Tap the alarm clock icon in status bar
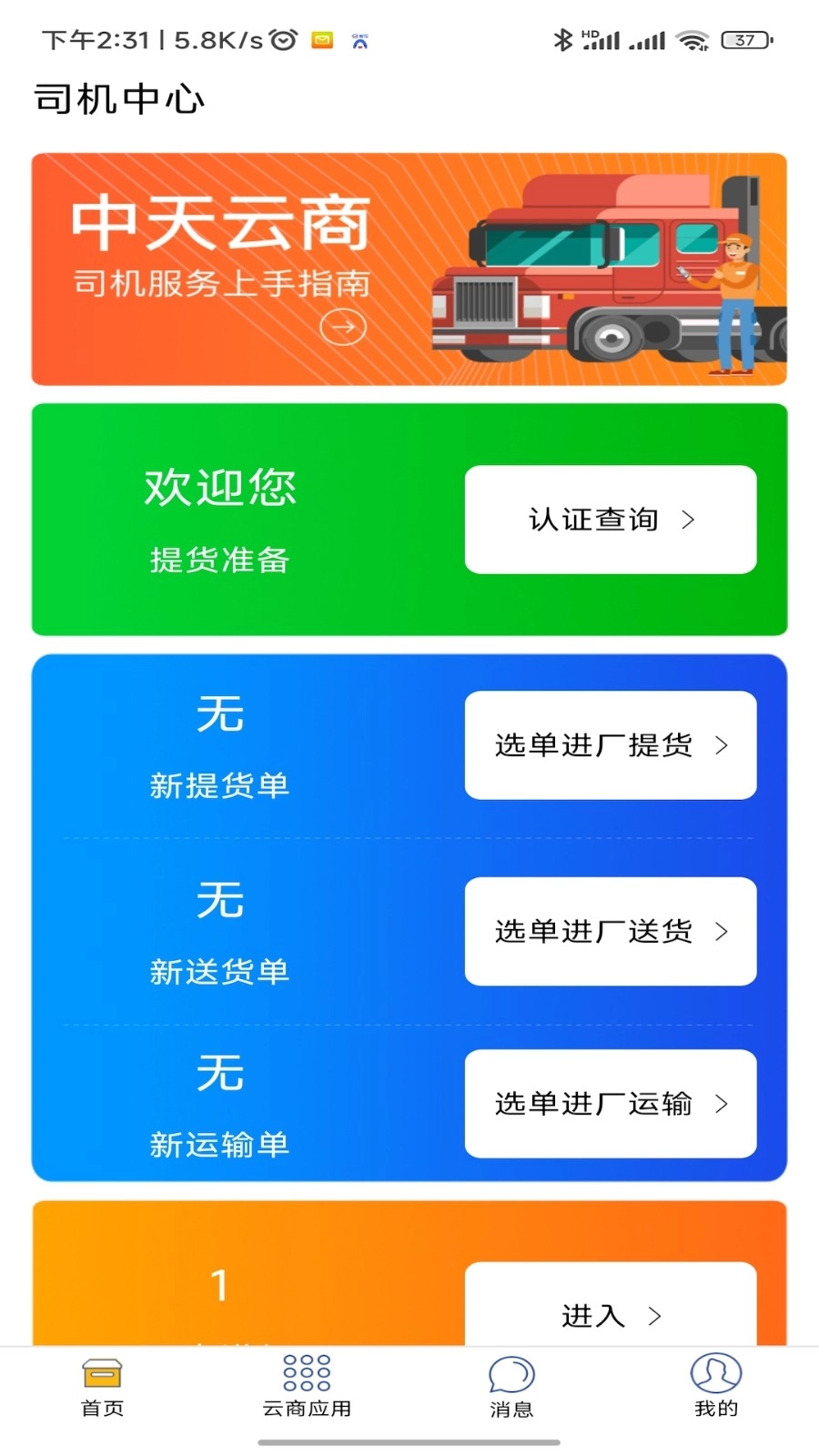819x1456 pixels. [282, 38]
